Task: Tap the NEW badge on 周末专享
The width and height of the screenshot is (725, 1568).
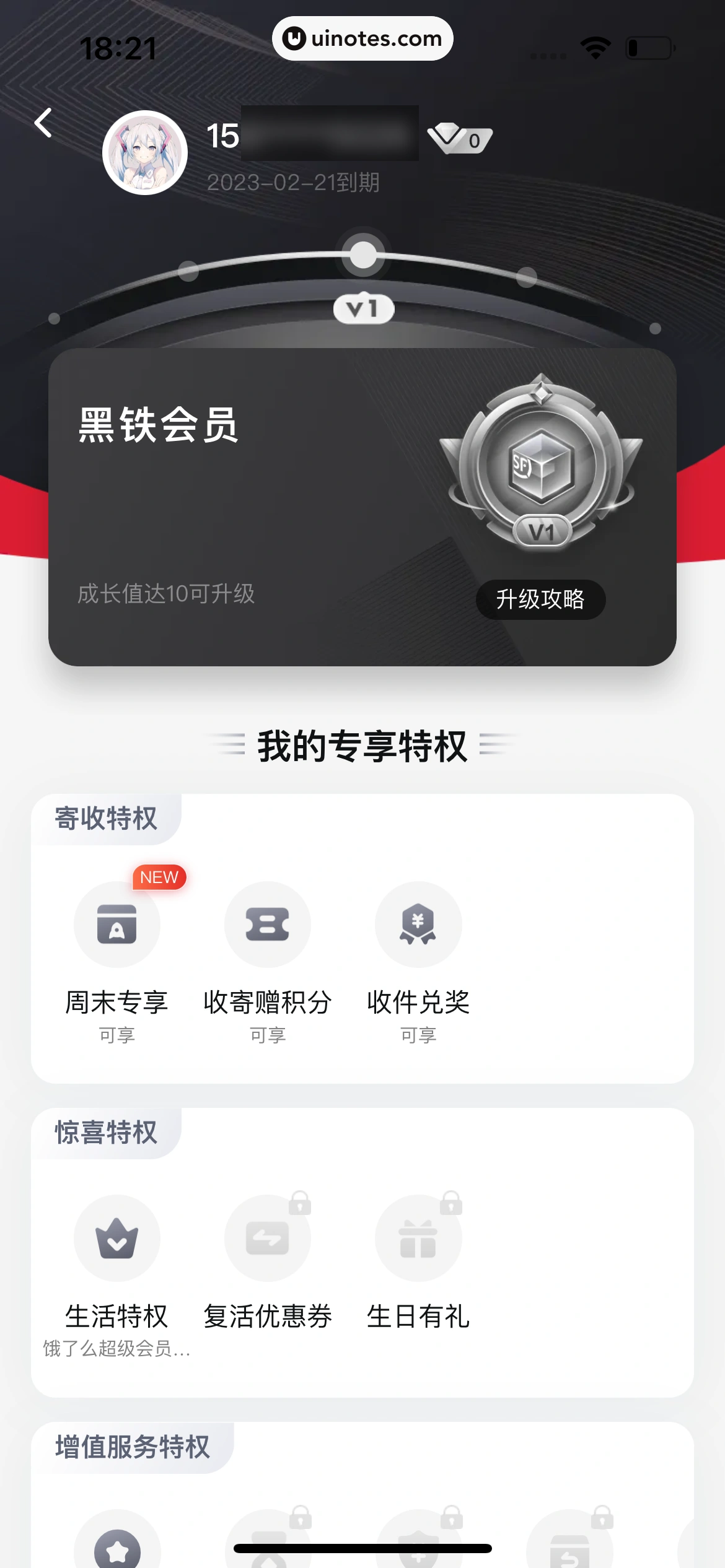Action: pyautogui.click(x=159, y=877)
